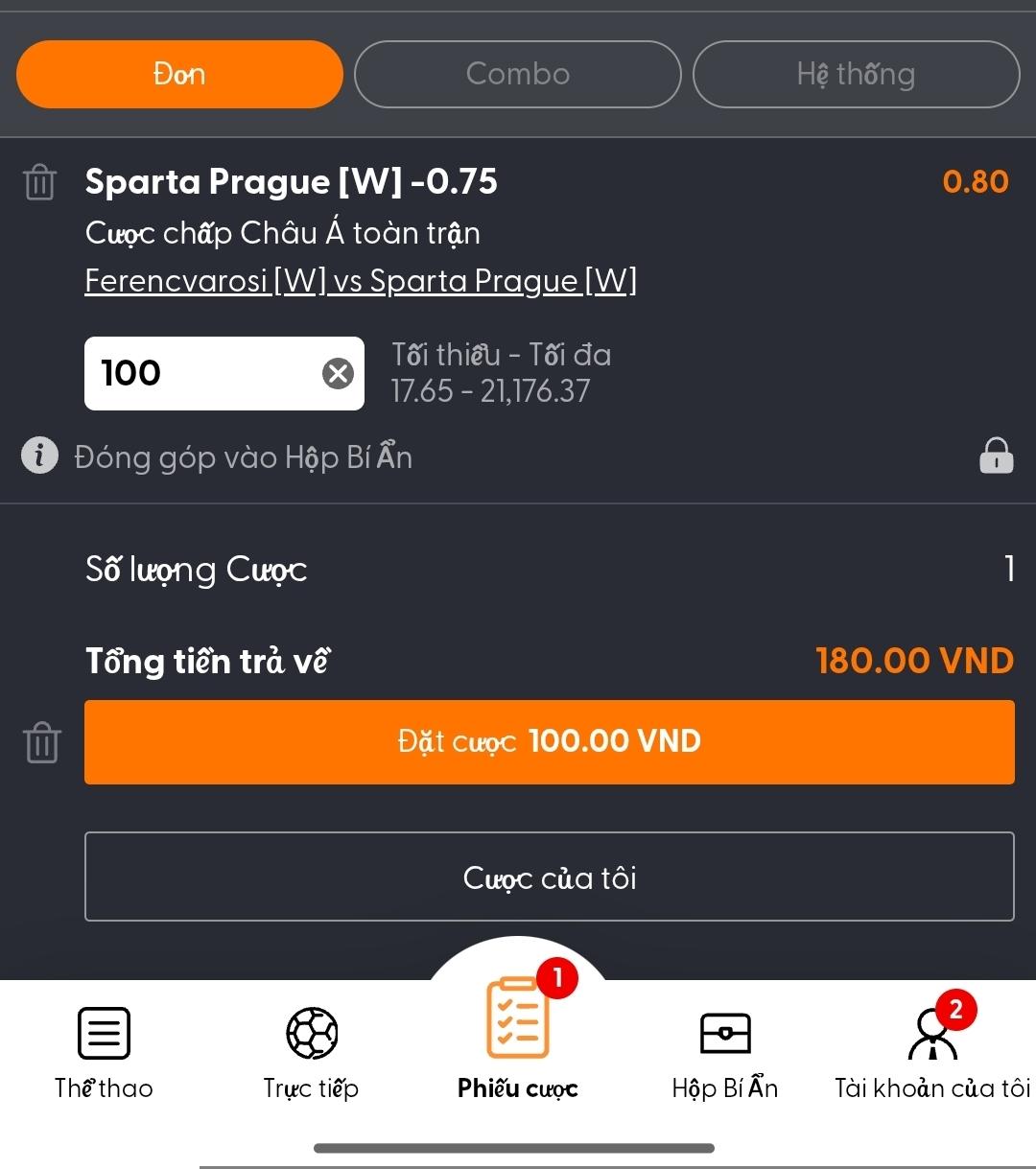
Task: Tap the stake amount field showing 100
Action: click(201, 373)
